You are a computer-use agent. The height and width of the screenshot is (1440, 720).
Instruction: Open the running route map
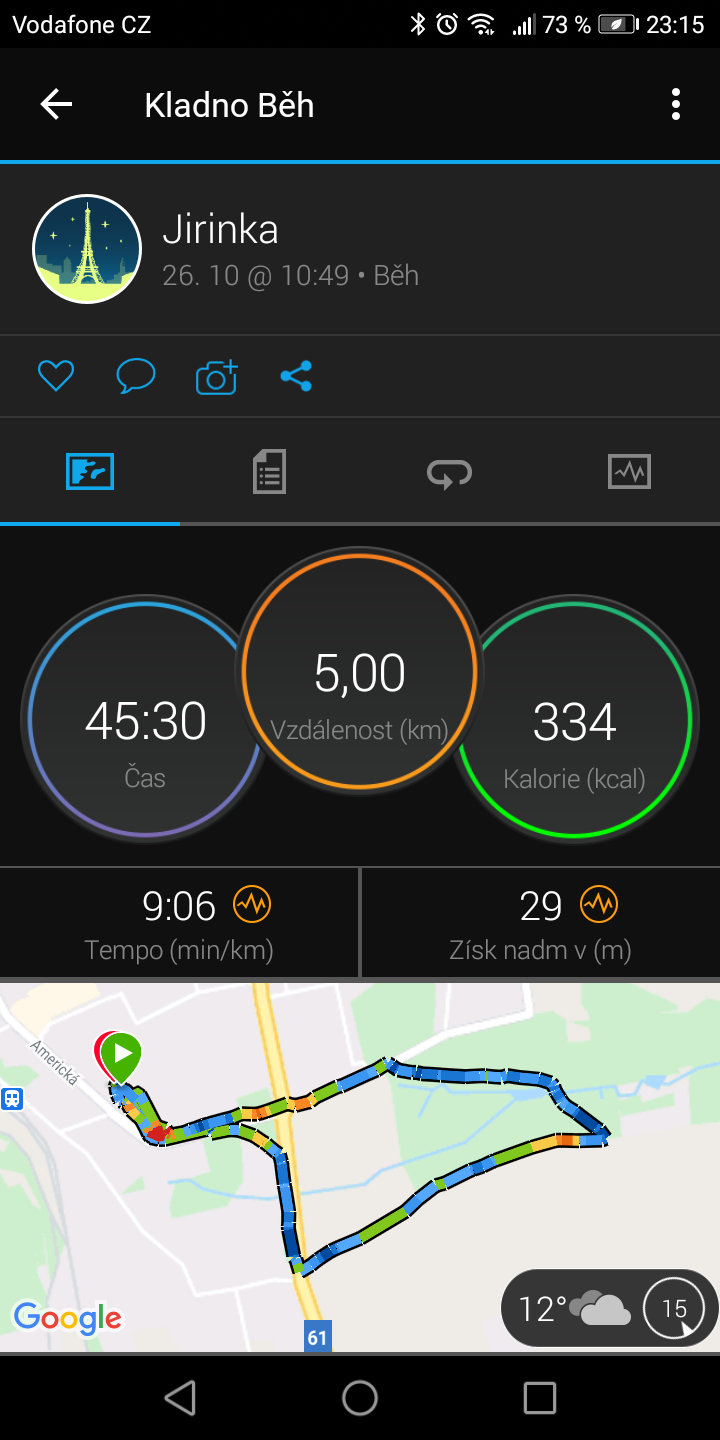(360, 1167)
